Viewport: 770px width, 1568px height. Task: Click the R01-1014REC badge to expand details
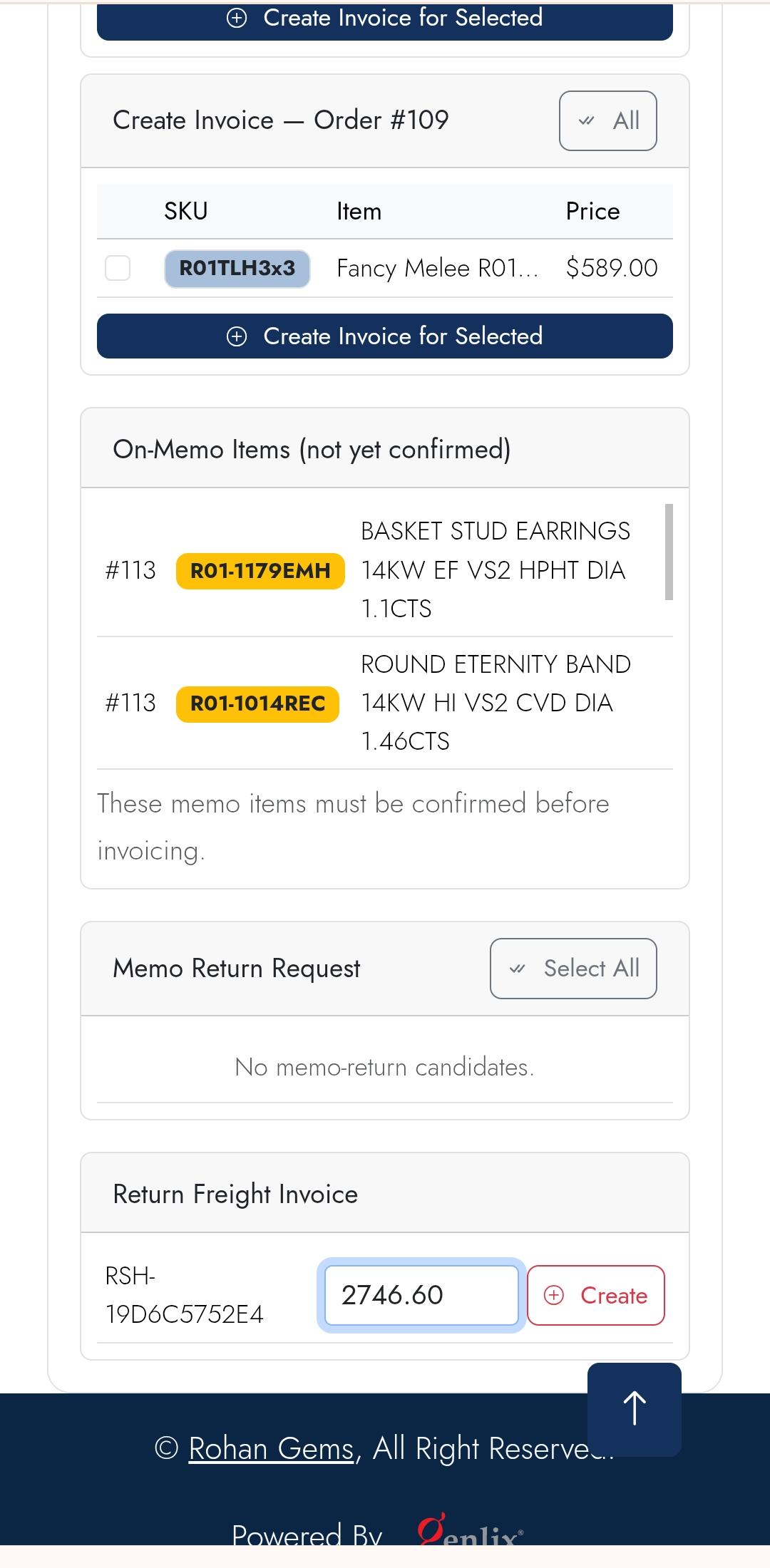pyautogui.click(x=258, y=702)
